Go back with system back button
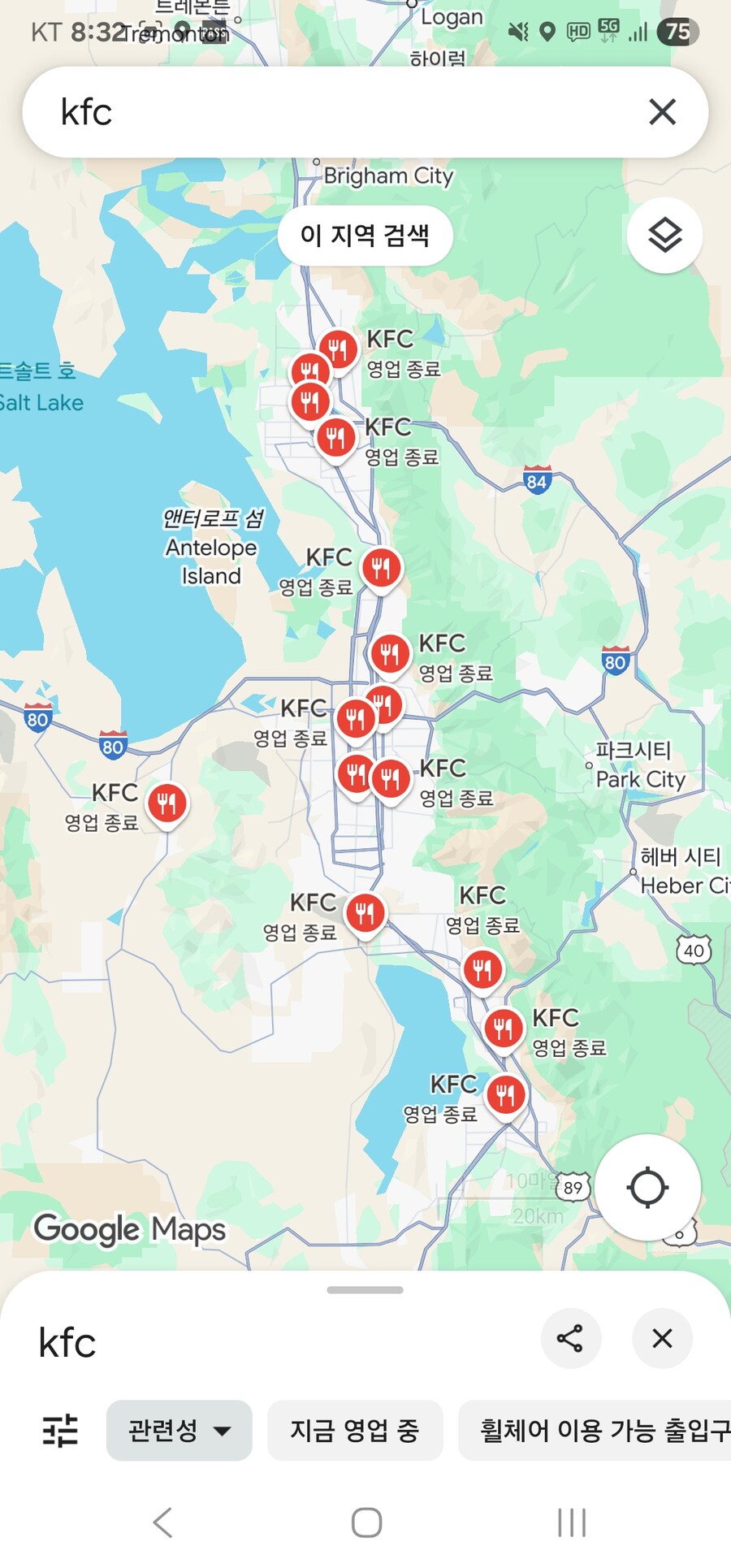 tap(163, 1522)
